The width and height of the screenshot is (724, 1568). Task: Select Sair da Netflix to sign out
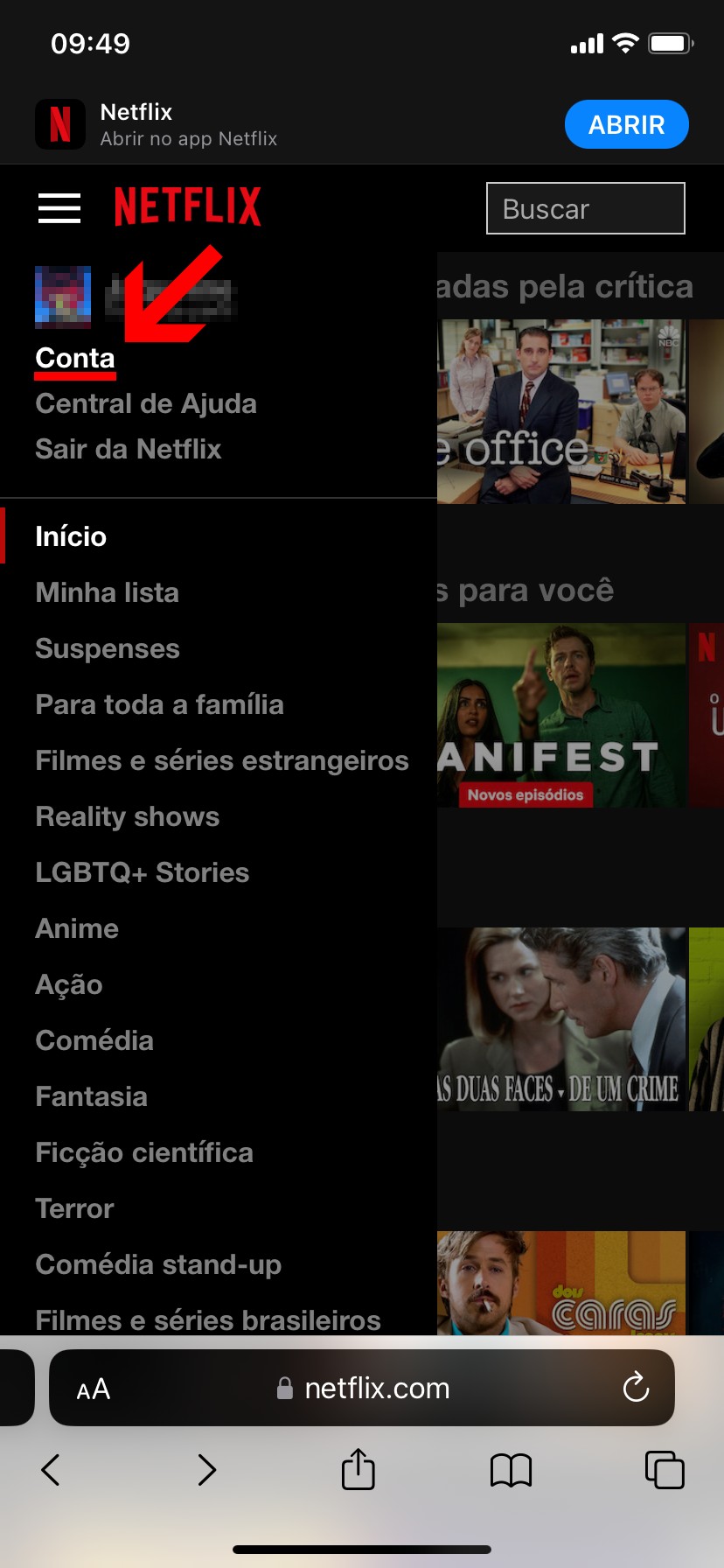coord(129,449)
